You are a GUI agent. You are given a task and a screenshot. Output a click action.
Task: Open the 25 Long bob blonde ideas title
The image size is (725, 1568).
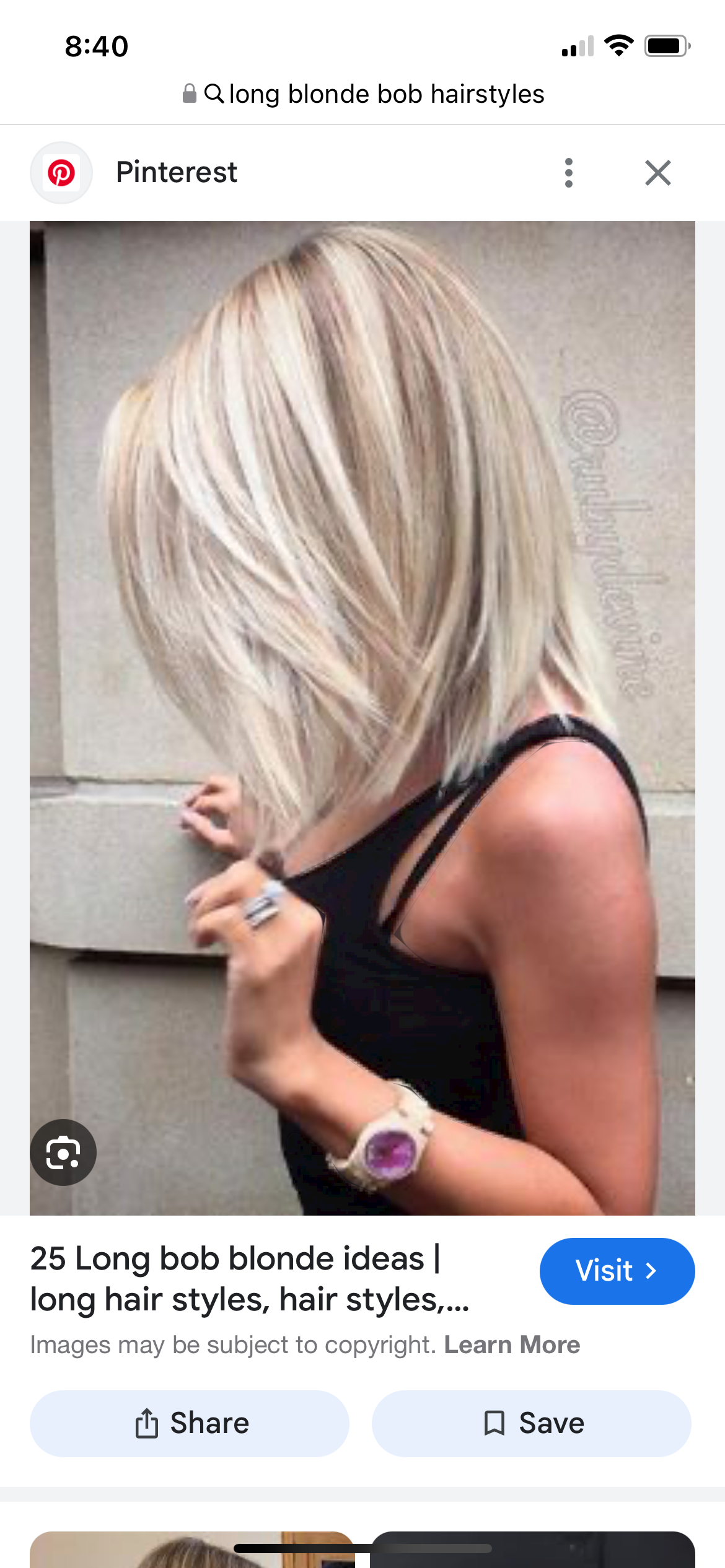pos(250,1279)
